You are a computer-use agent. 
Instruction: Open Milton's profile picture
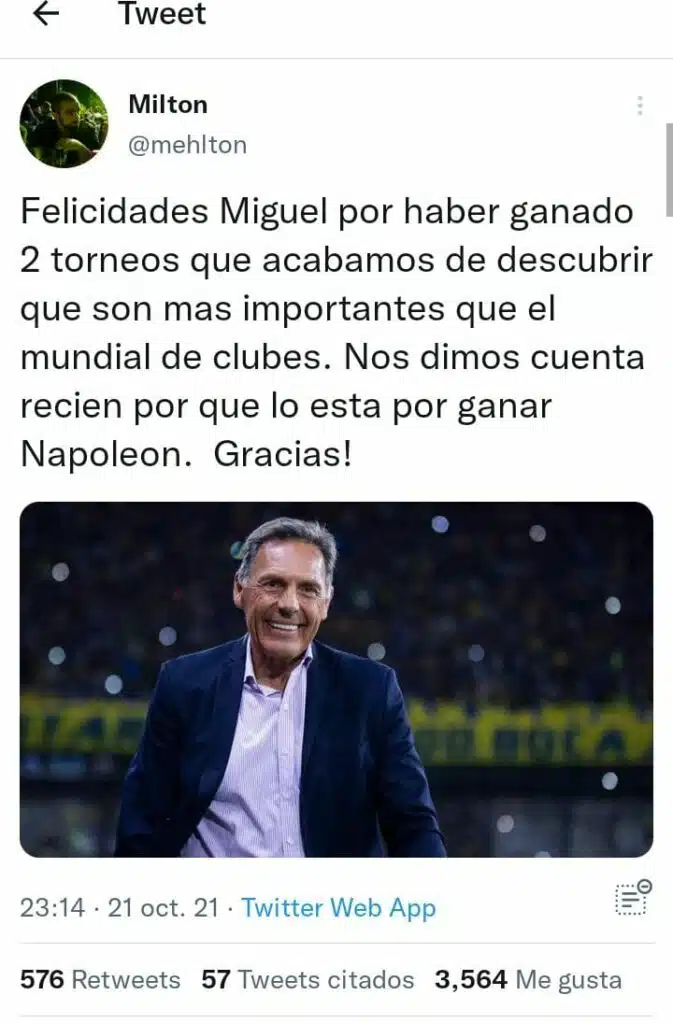64,124
